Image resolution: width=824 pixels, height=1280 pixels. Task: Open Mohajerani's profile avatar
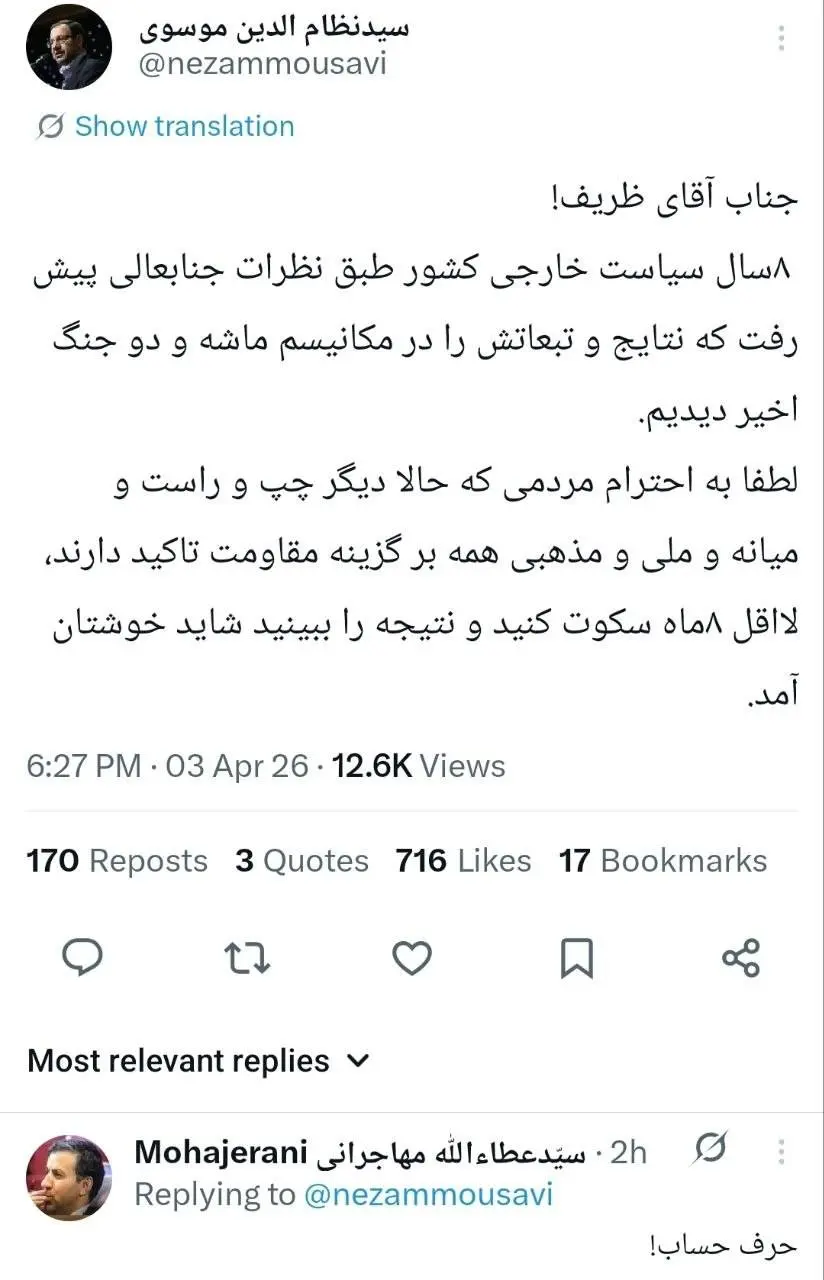point(68,1177)
